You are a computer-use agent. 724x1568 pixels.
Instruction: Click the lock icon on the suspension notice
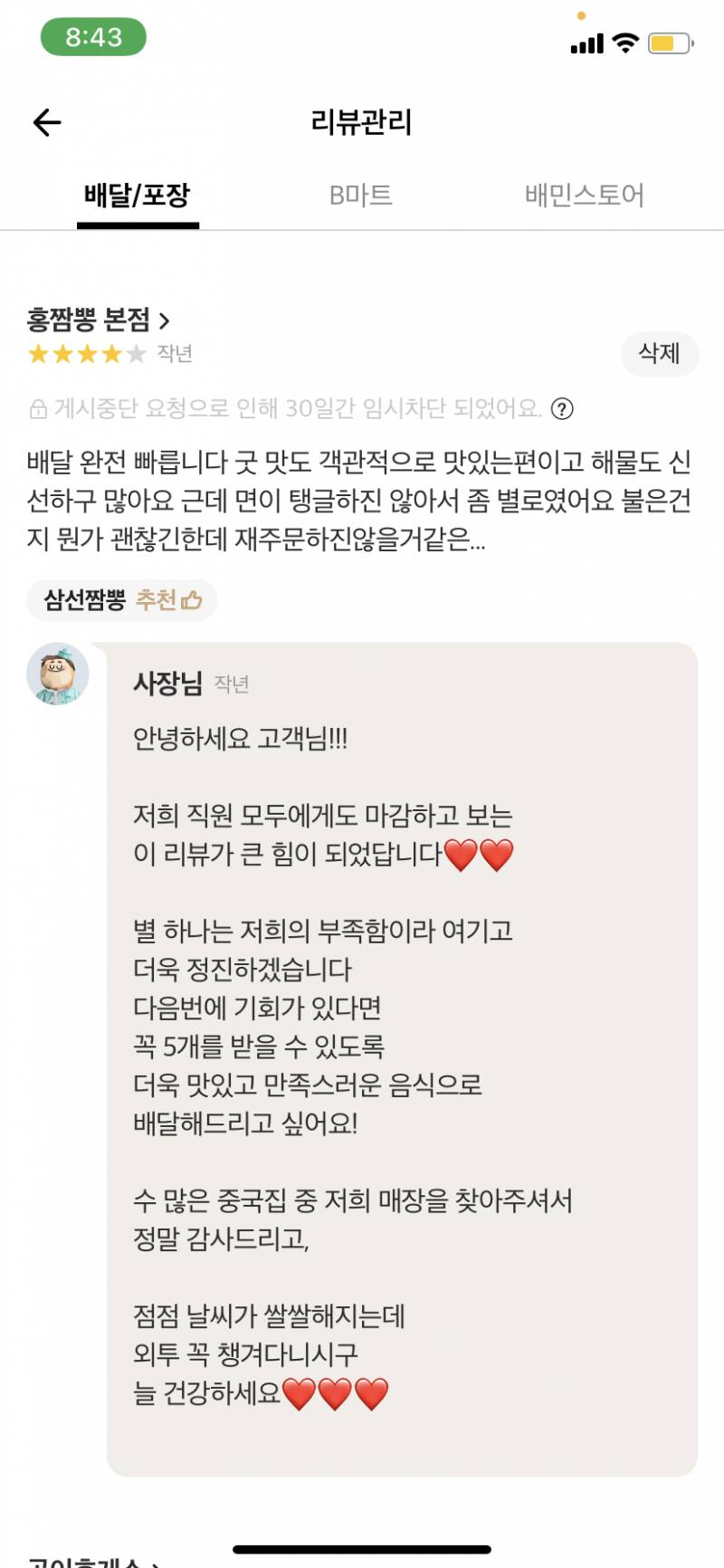[34, 410]
